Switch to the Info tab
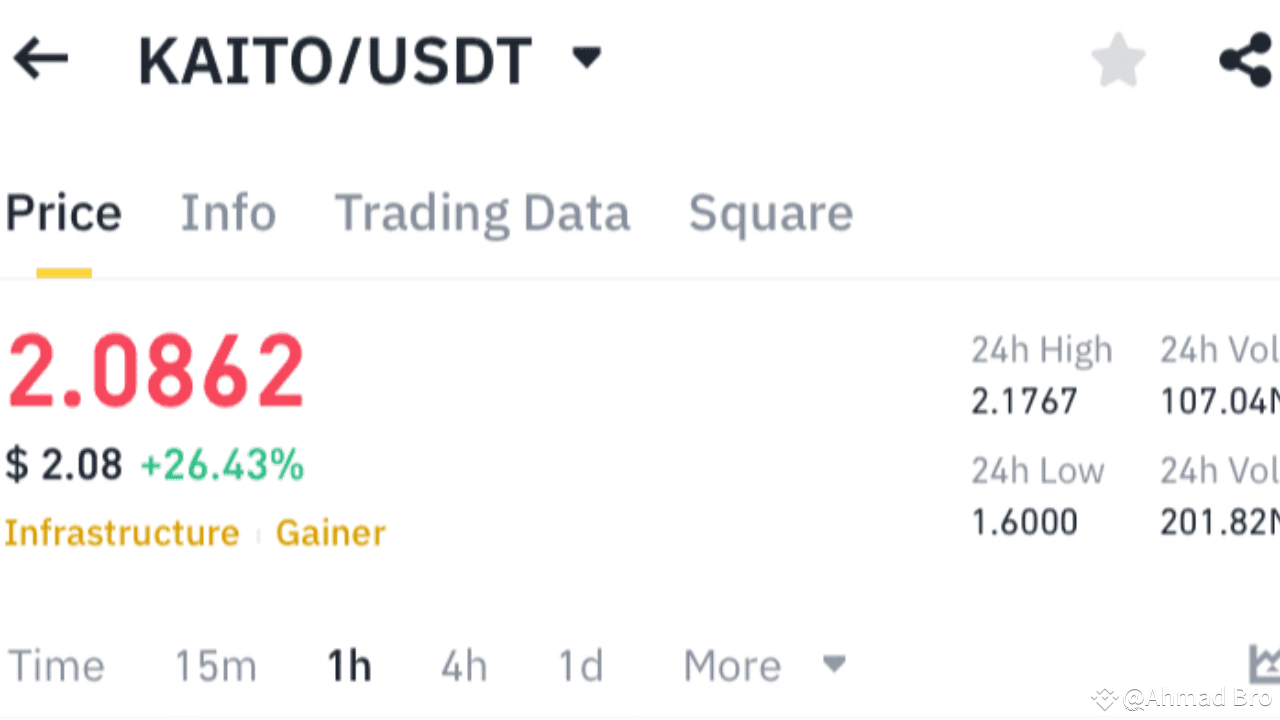The height and width of the screenshot is (720, 1280). click(228, 213)
